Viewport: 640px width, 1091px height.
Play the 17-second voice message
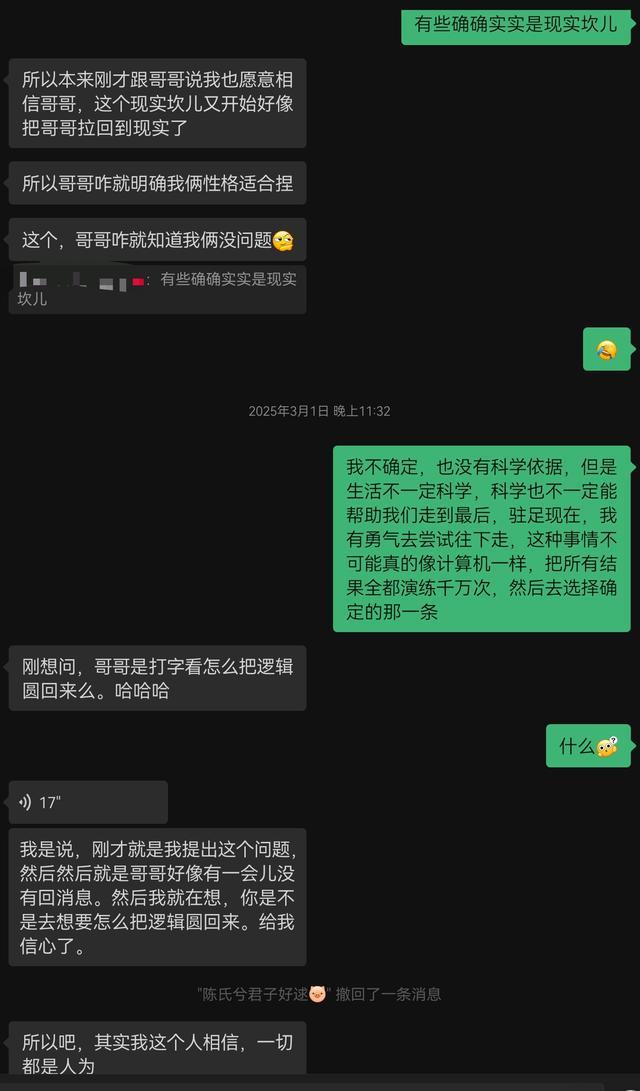[87, 802]
